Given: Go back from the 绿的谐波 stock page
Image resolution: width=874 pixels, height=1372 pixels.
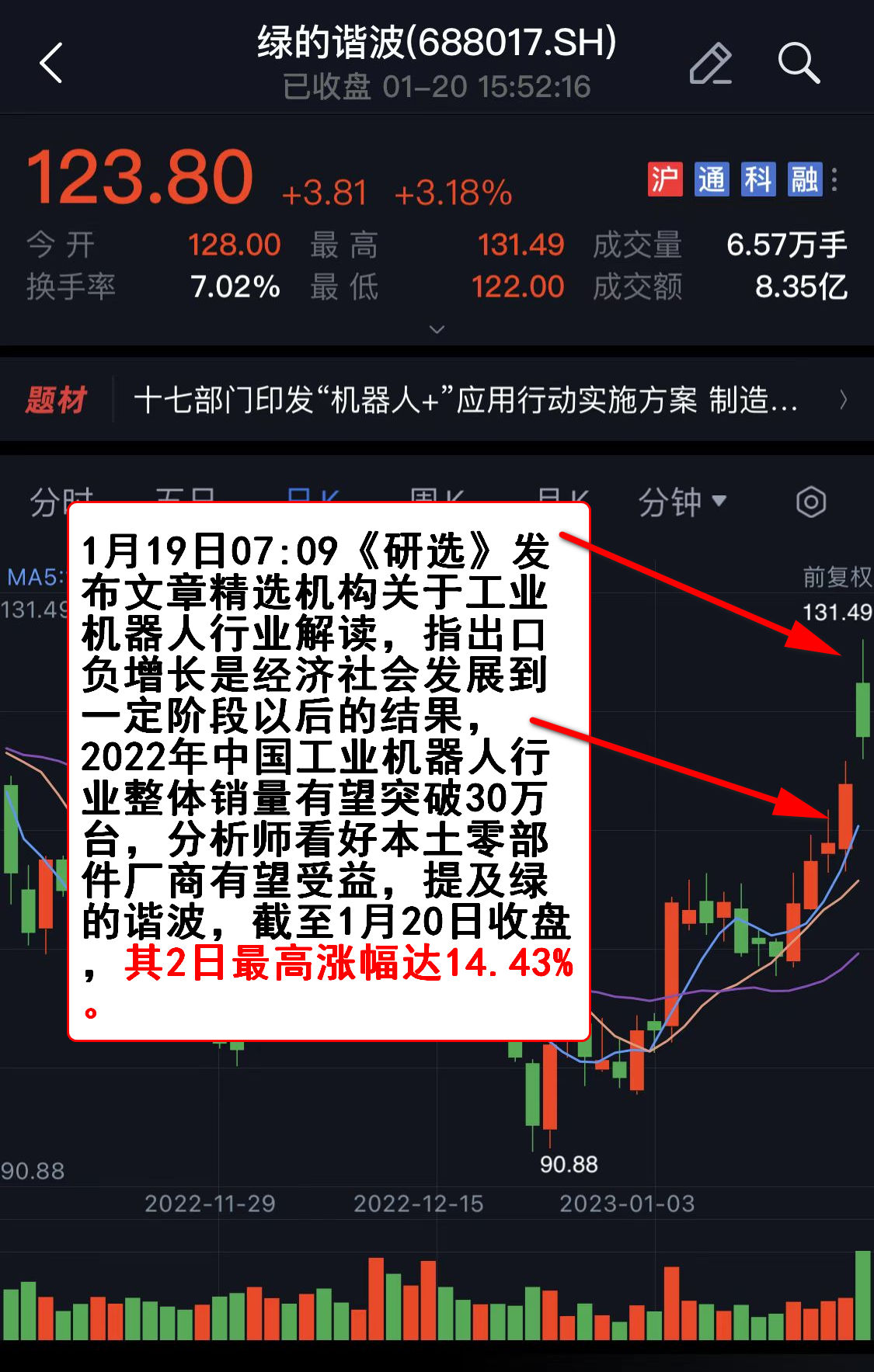Looking at the screenshot, I should 51,63.
